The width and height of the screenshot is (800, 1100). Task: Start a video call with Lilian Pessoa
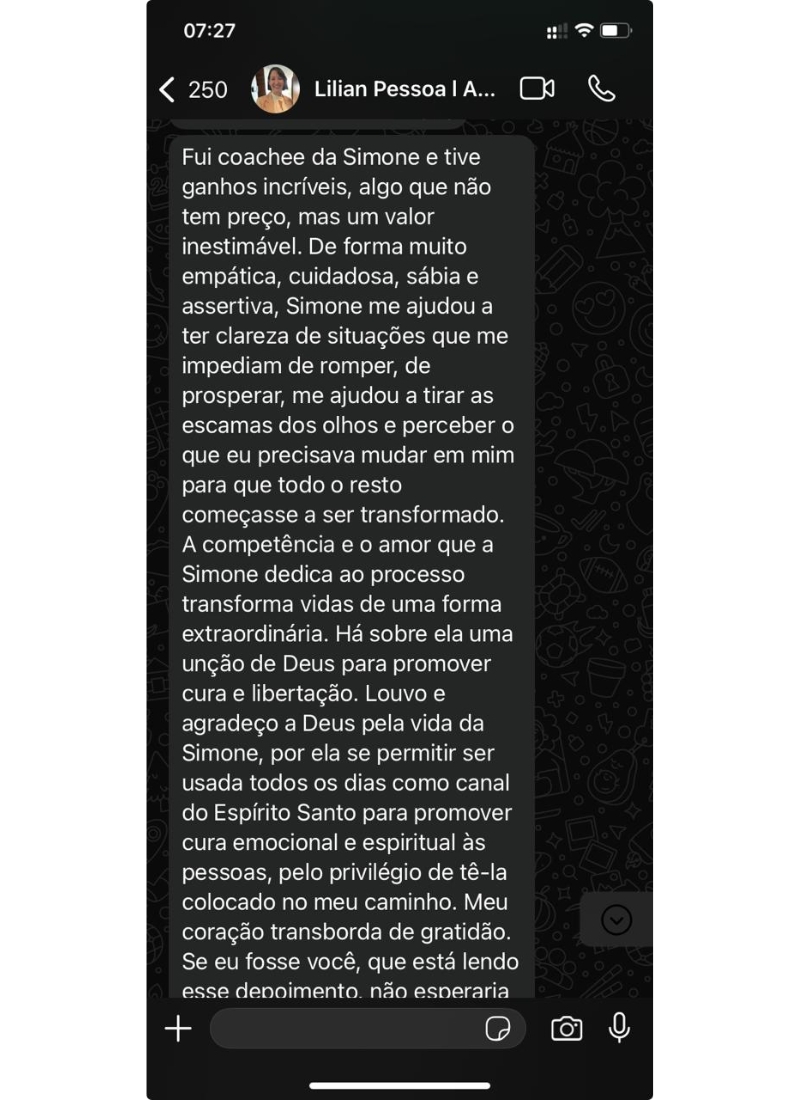click(537, 89)
